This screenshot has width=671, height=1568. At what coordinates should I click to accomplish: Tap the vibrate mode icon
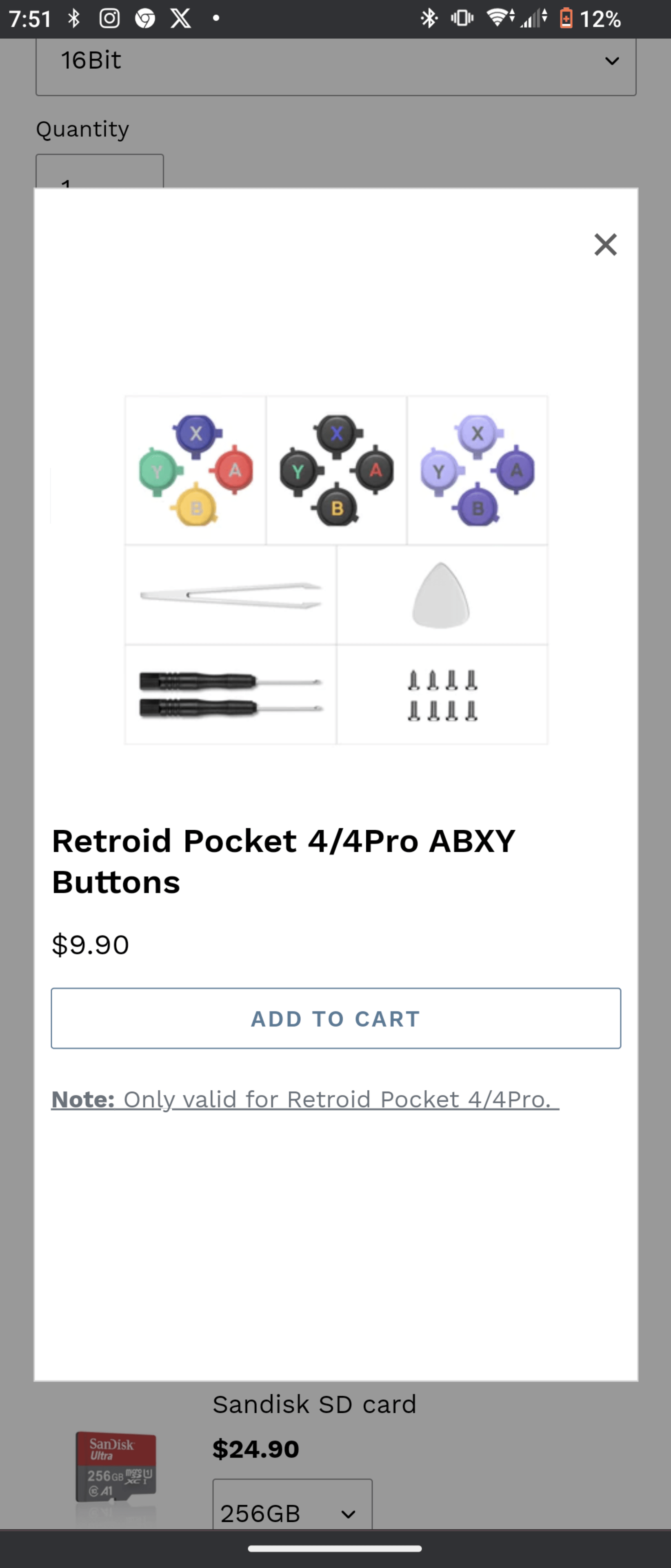[462, 18]
